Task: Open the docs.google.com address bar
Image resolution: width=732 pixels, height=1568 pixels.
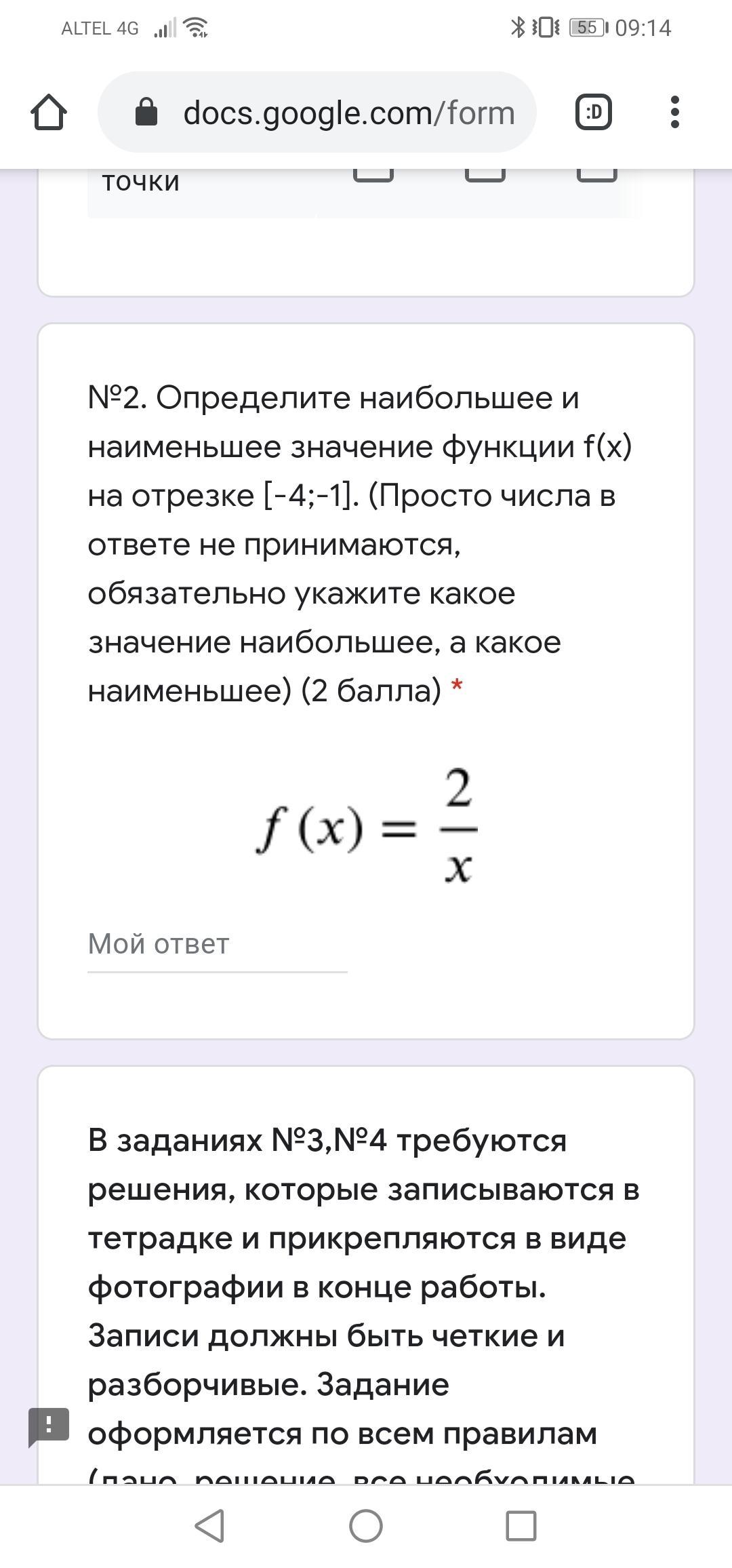Action: [317, 113]
